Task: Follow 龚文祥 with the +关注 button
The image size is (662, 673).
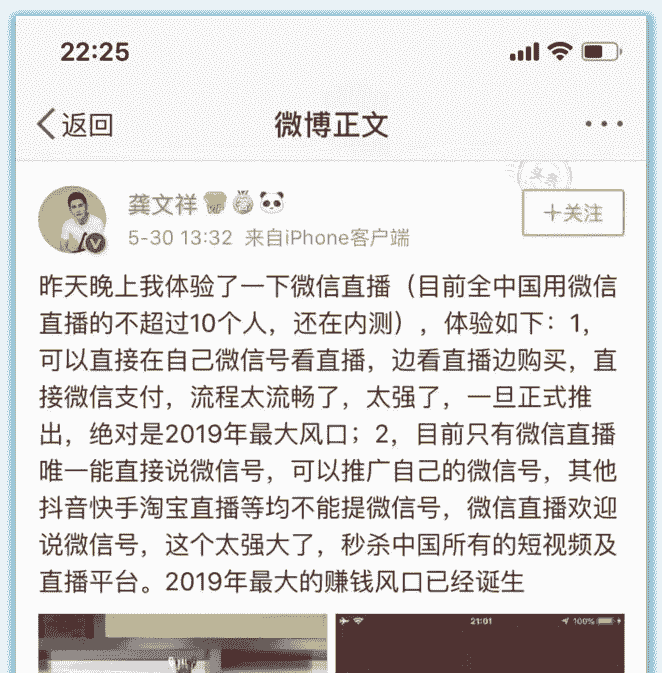Action: [573, 213]
